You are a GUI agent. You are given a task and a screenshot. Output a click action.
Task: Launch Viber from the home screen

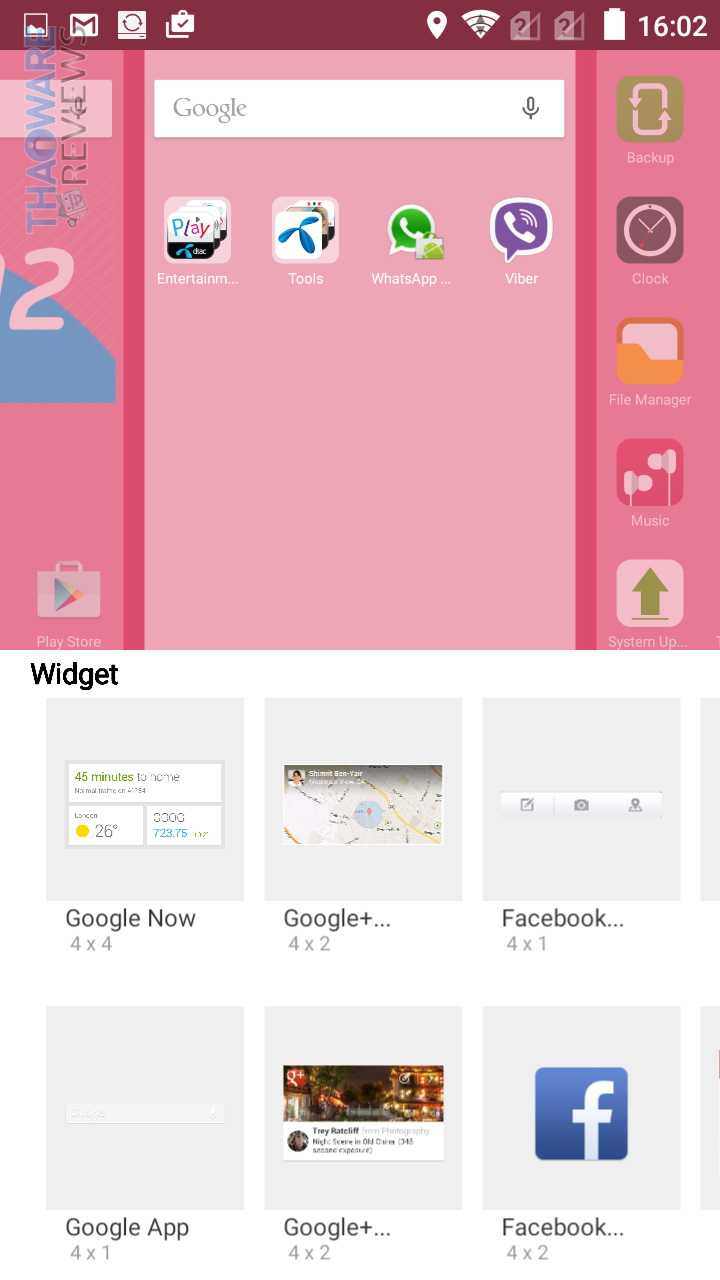point(521,230)
